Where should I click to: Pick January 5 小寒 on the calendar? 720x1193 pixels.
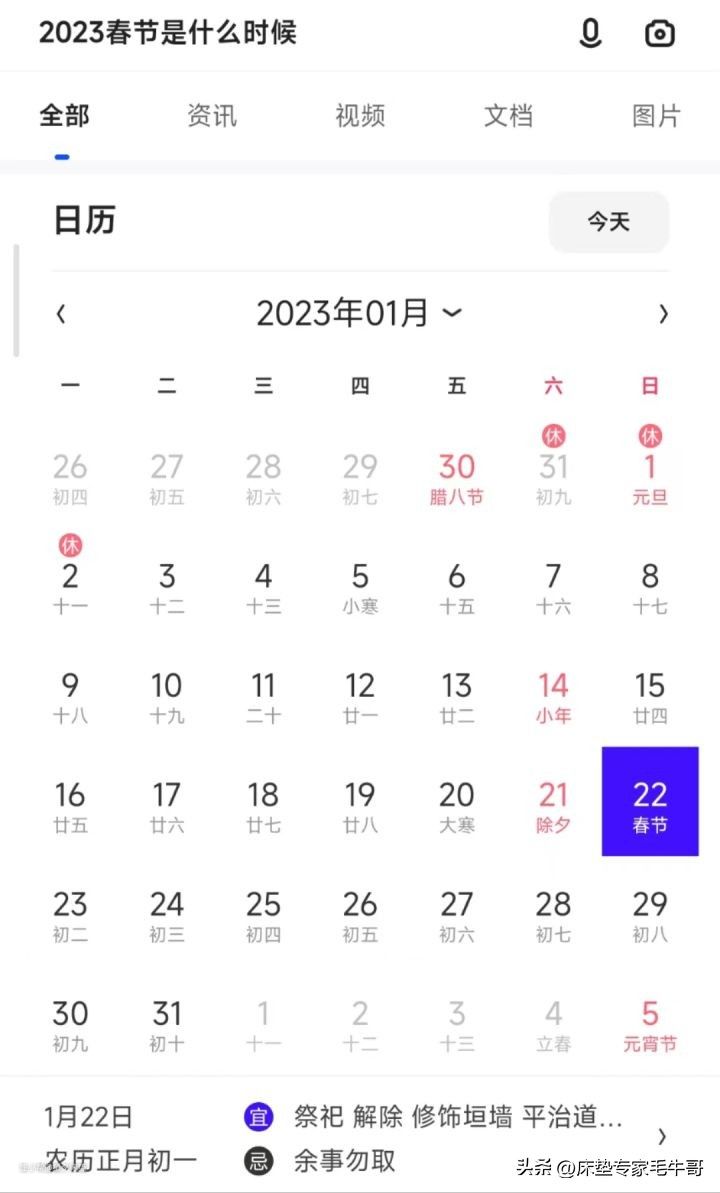pos(360,587)
